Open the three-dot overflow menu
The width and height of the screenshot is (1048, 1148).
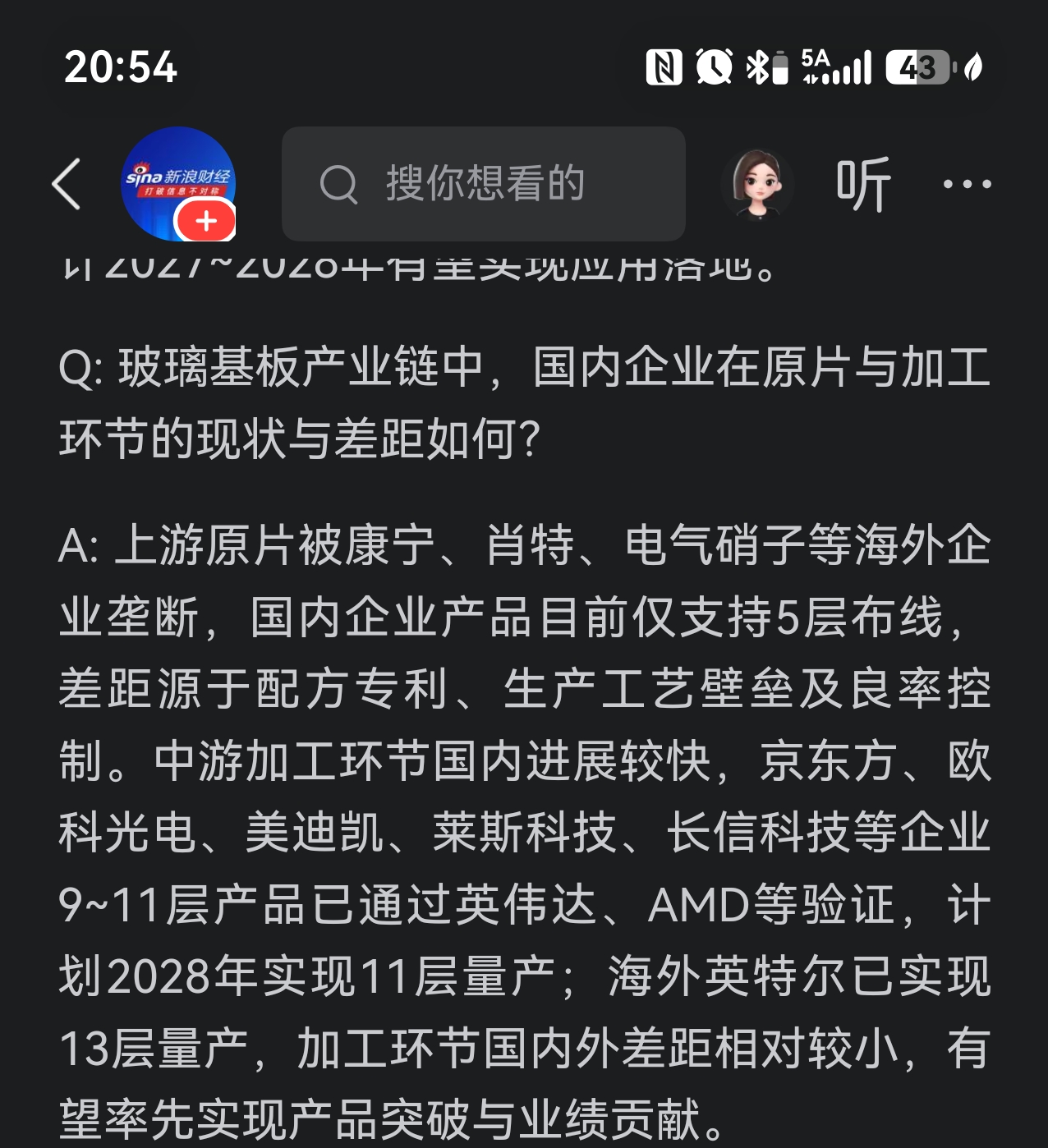(x=967, y=184)
